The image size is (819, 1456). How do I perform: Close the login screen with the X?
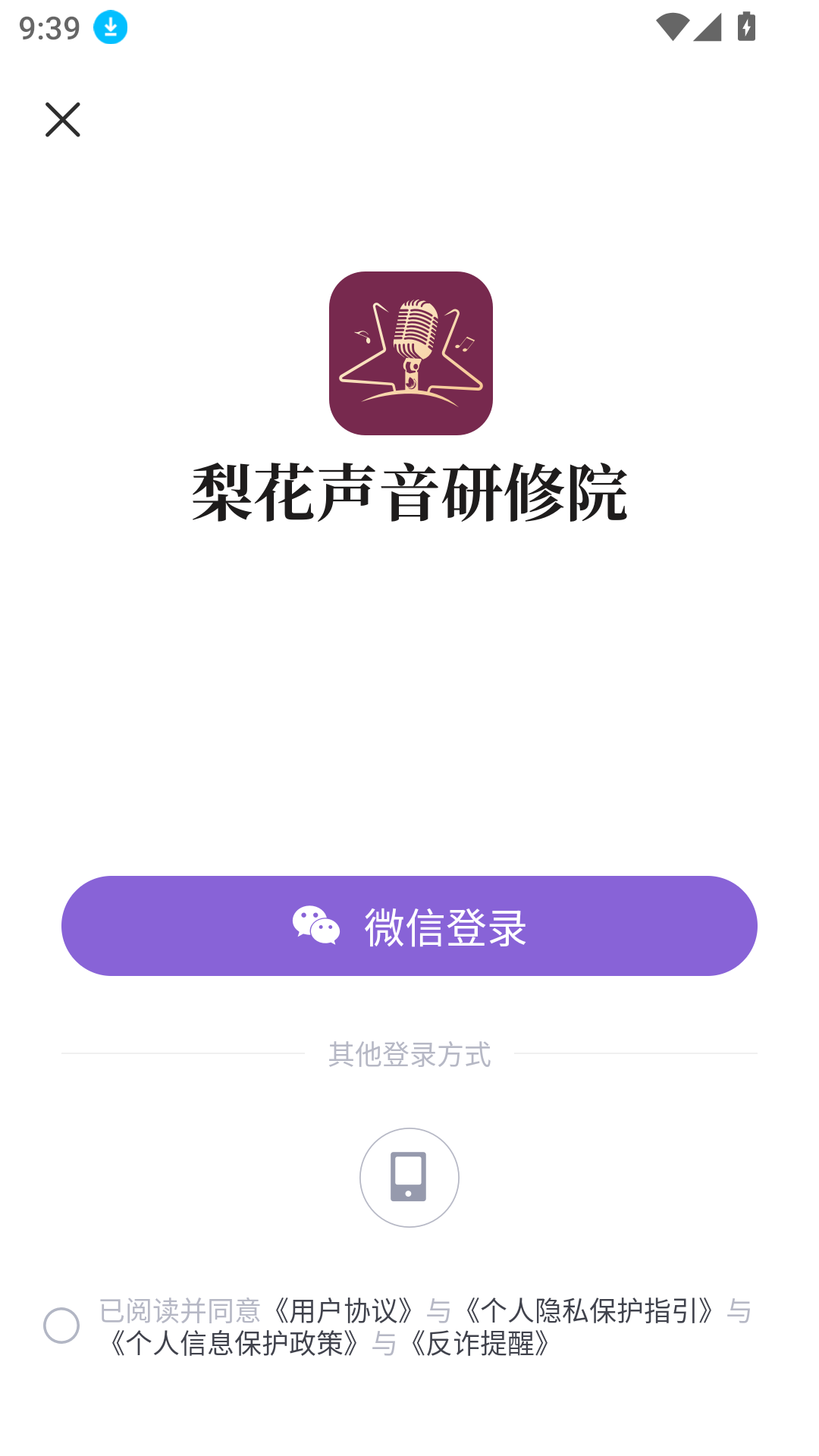tap(63, 120)
